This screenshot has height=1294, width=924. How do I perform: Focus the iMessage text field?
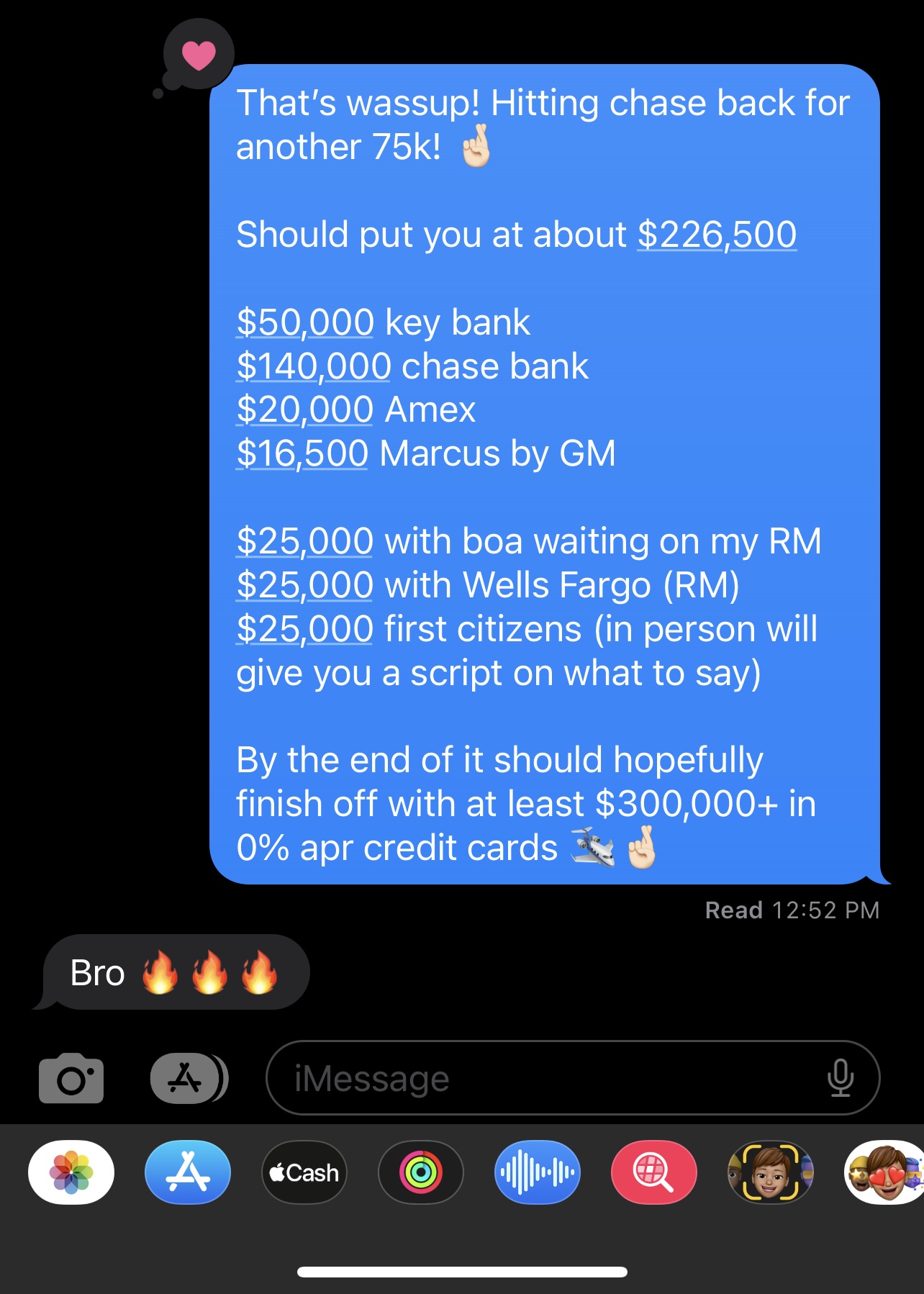pyautogui.click(x=547, y=1078)
